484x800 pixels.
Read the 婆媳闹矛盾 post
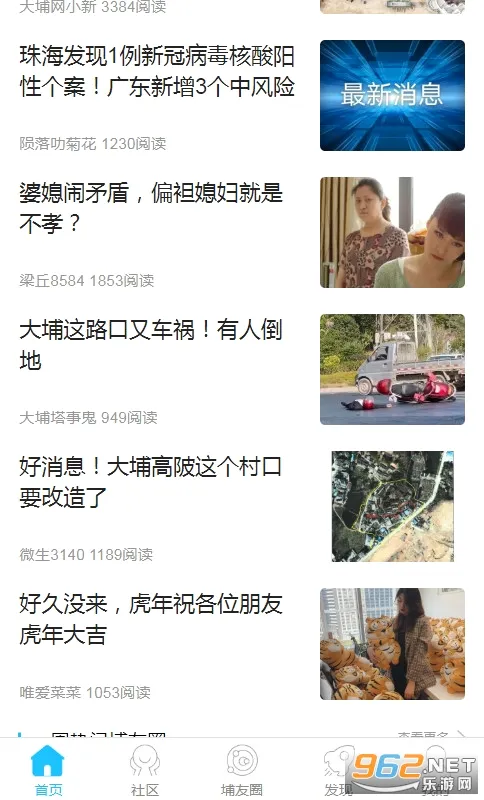151,208
